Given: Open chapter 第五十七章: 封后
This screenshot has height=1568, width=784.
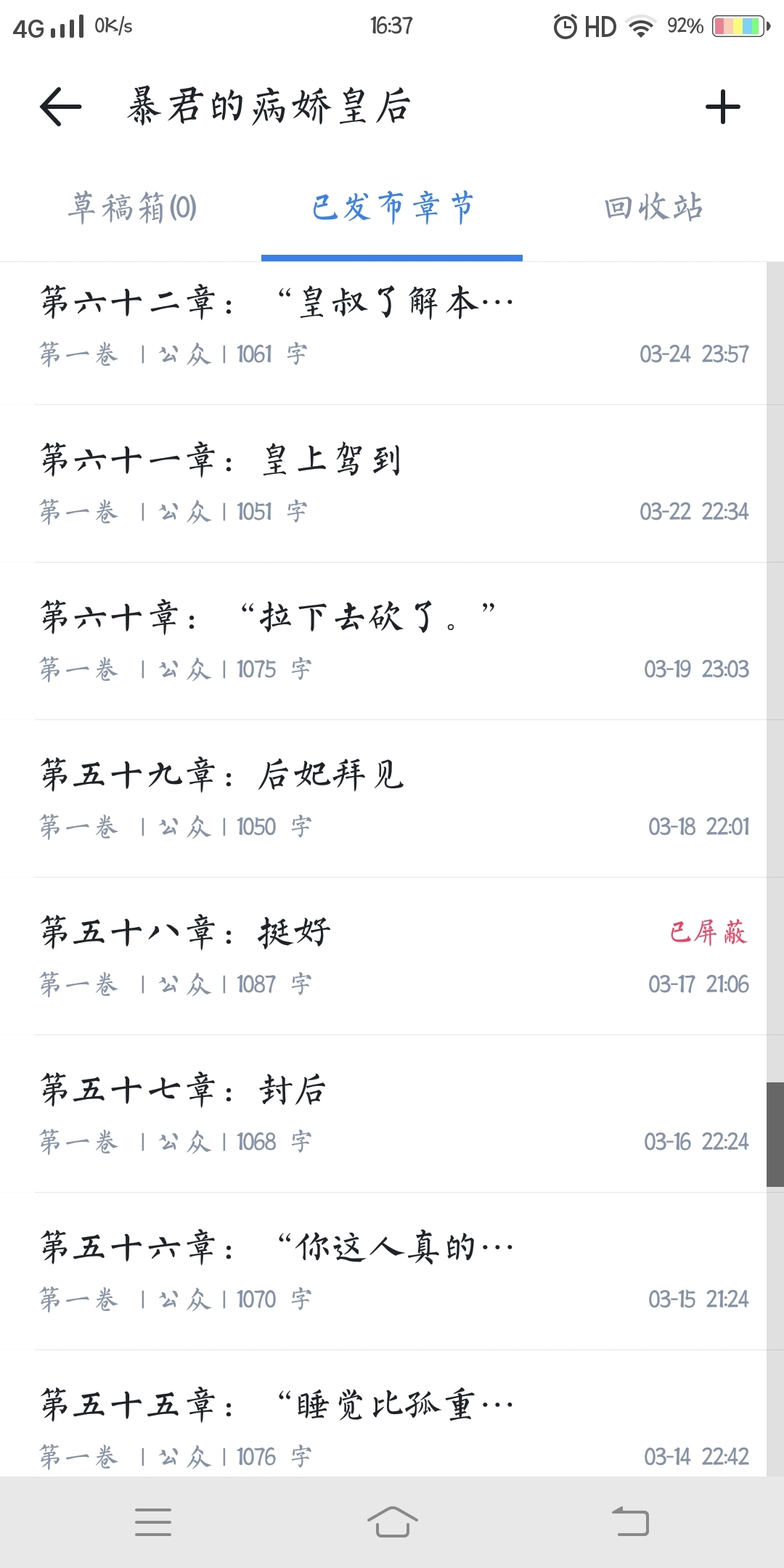Looking at the screenshot, I should (392, 1114).
